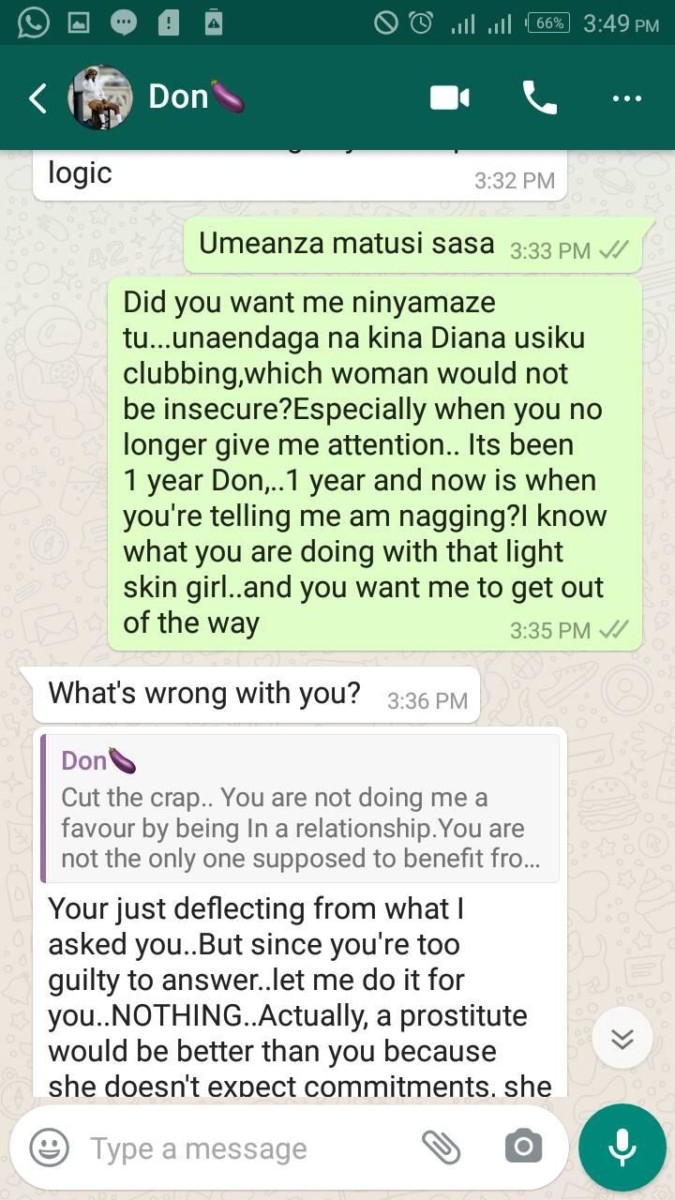
Task: Open the overflow menu
Action: (x=627, y=98)
